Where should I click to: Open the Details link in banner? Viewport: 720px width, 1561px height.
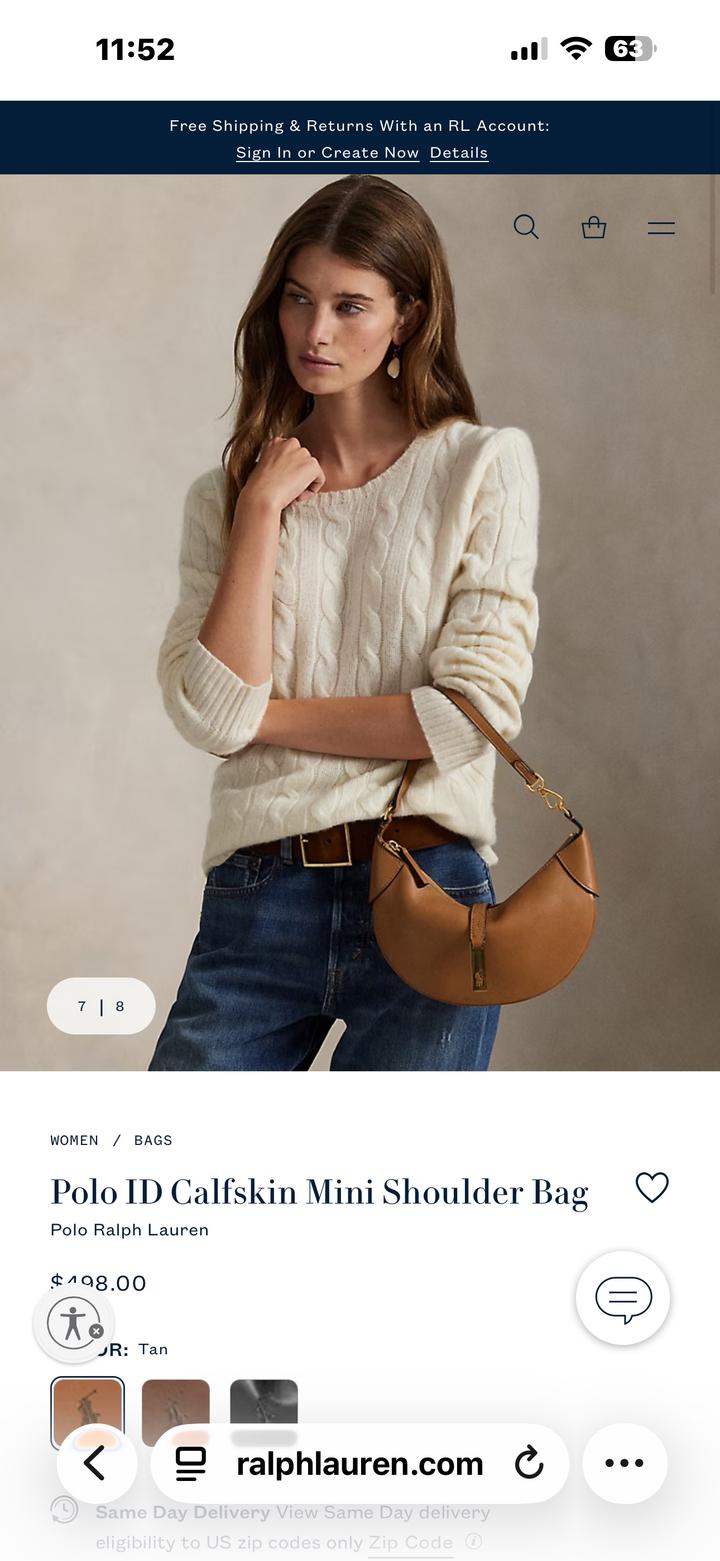pyautogui.click(x=459, y=153)
